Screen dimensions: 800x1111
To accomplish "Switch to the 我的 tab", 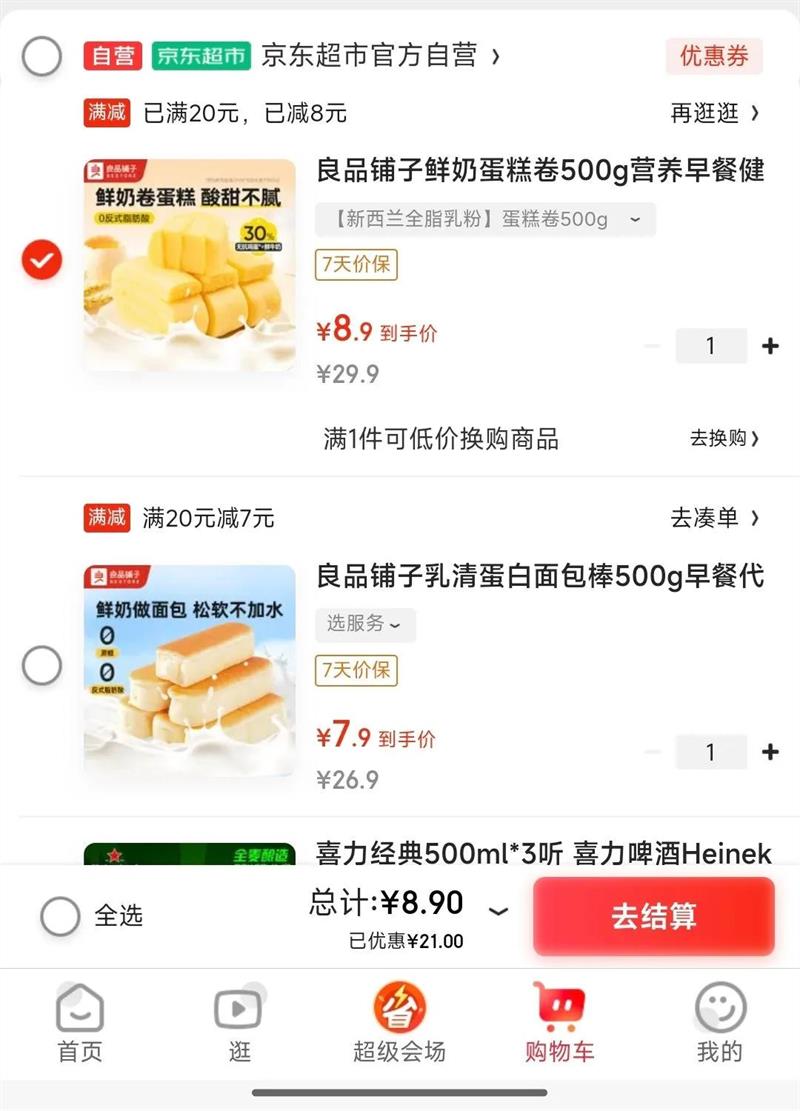I will (x=720, y=1022).
